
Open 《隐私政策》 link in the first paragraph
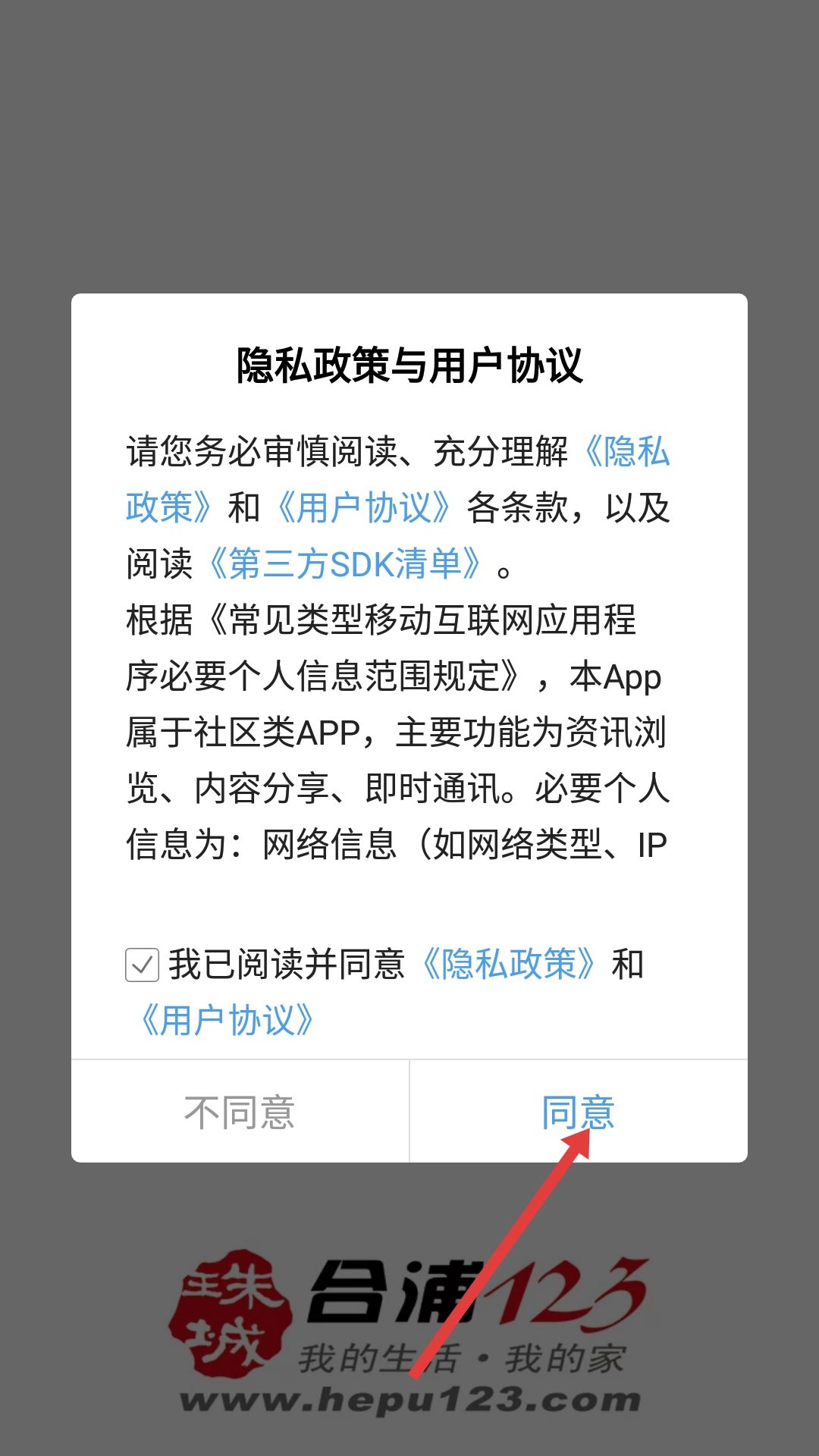coord(626,452)
